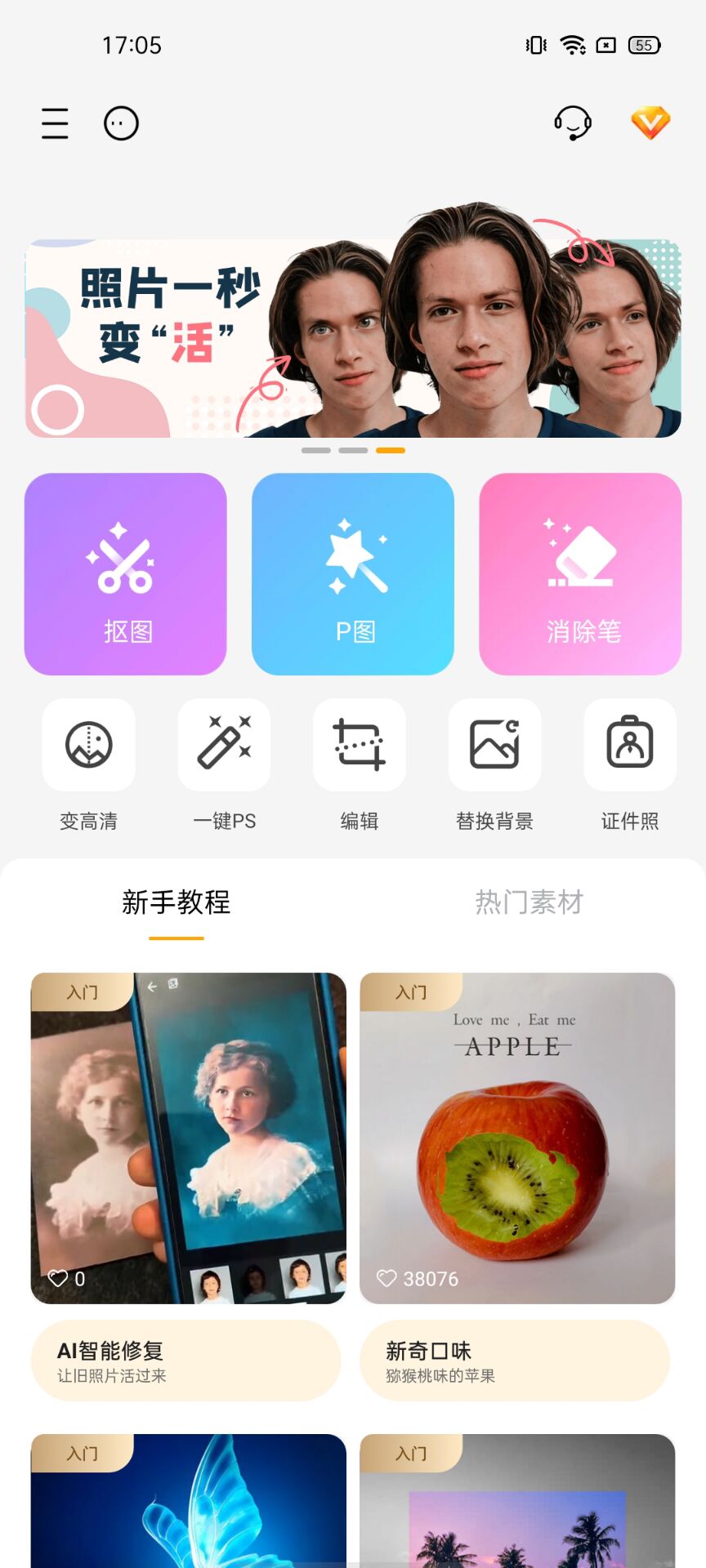
Task: Open the 抠图 cutout tool
Action: [126, 574]
